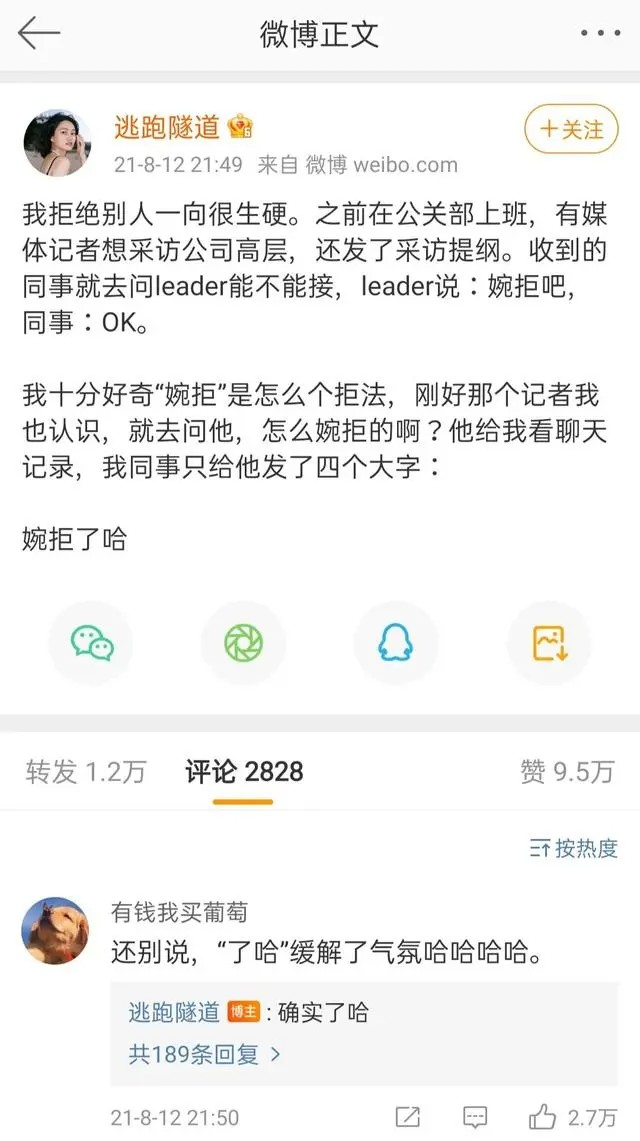Open 有钱我买葡萄's profile avatar
Screen dimensions: 640x1141
(55, 931)
